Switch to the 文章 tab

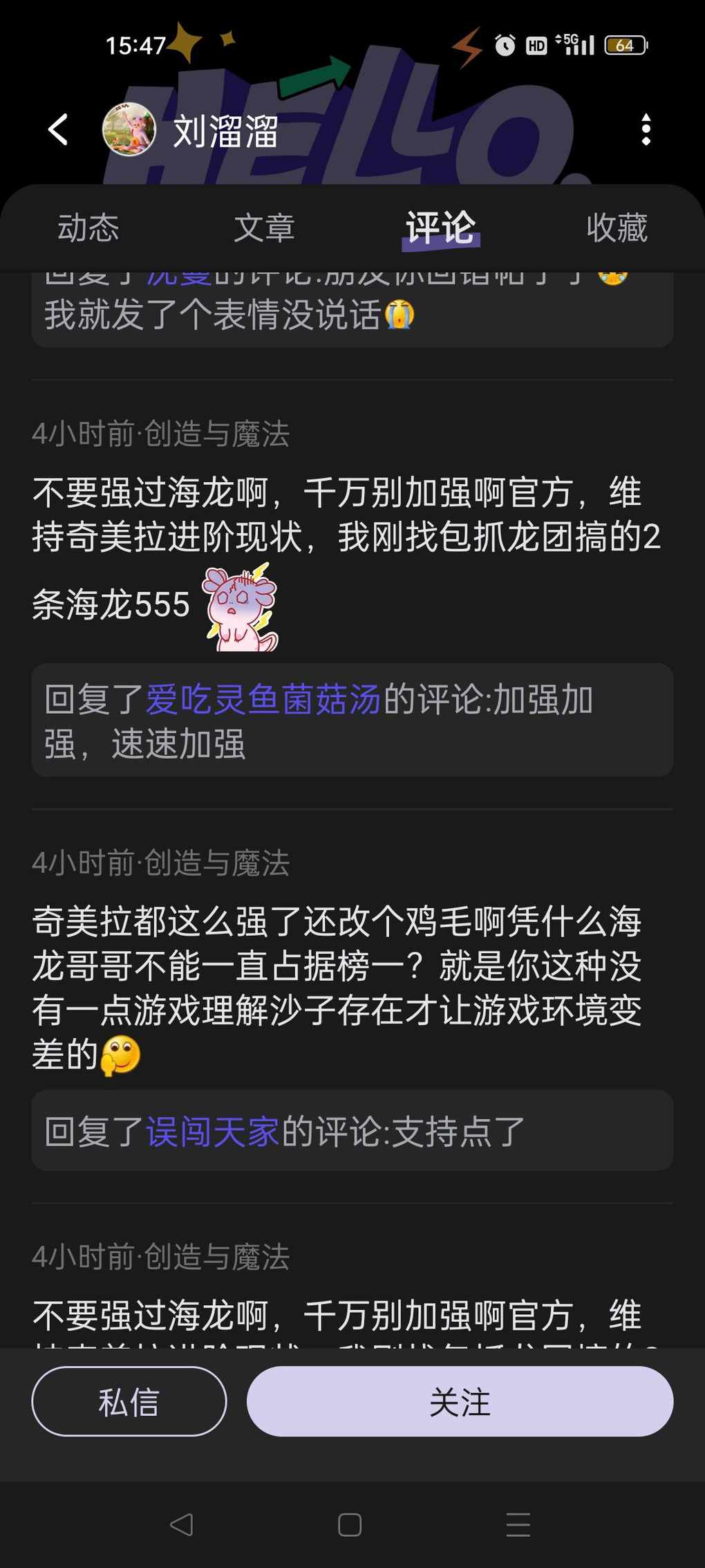(264, 228)
